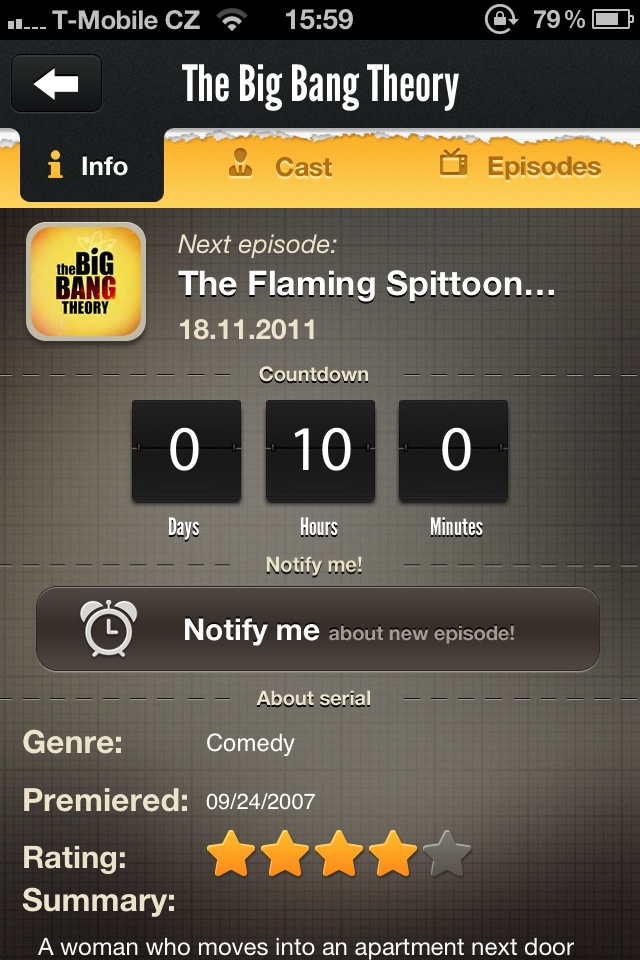The image size is (640, 960).
Task: Go back using the arrow button
Action: pyautogui.click(x=56, y=84)
